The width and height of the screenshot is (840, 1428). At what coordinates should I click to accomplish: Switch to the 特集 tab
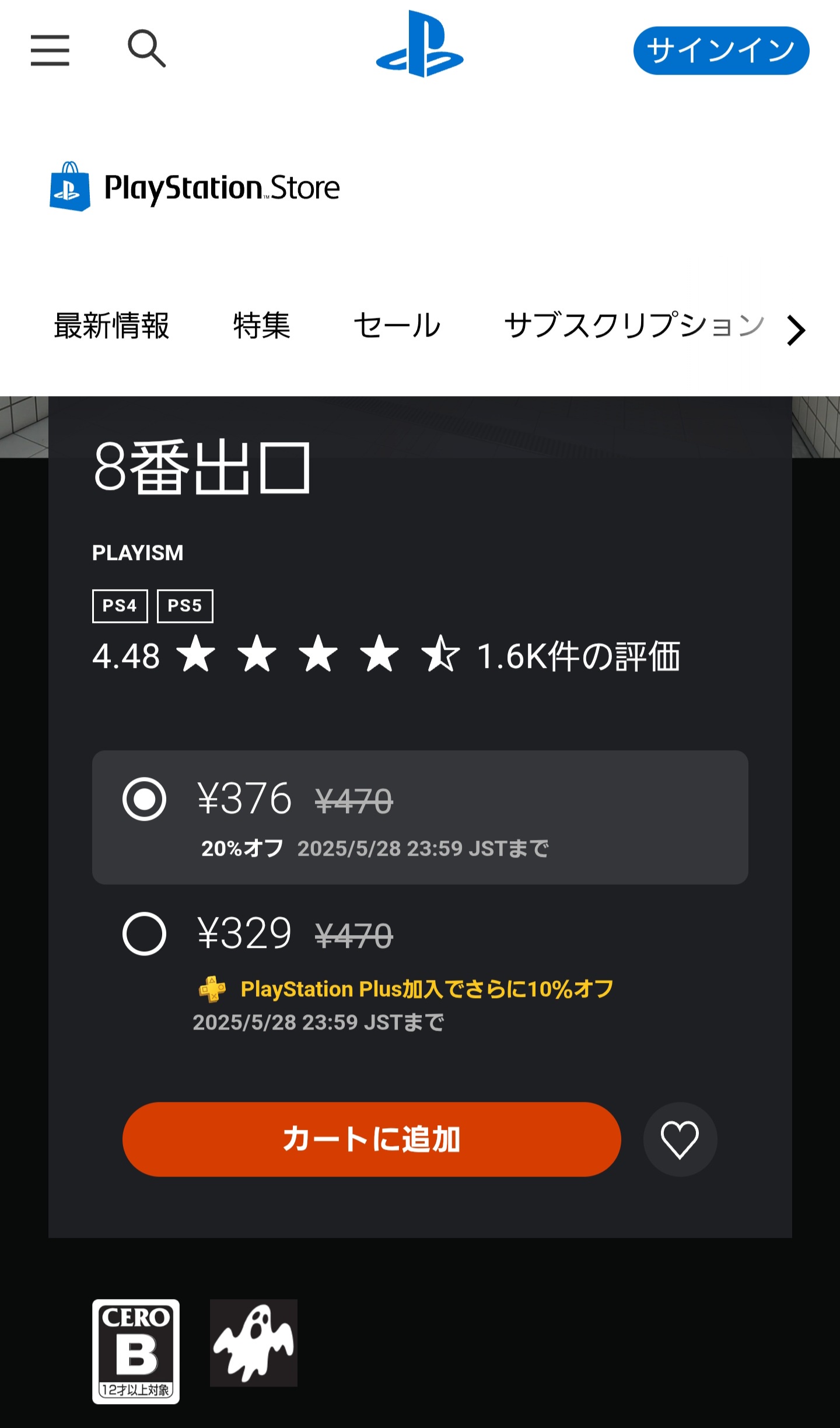[x=261, y=325]
